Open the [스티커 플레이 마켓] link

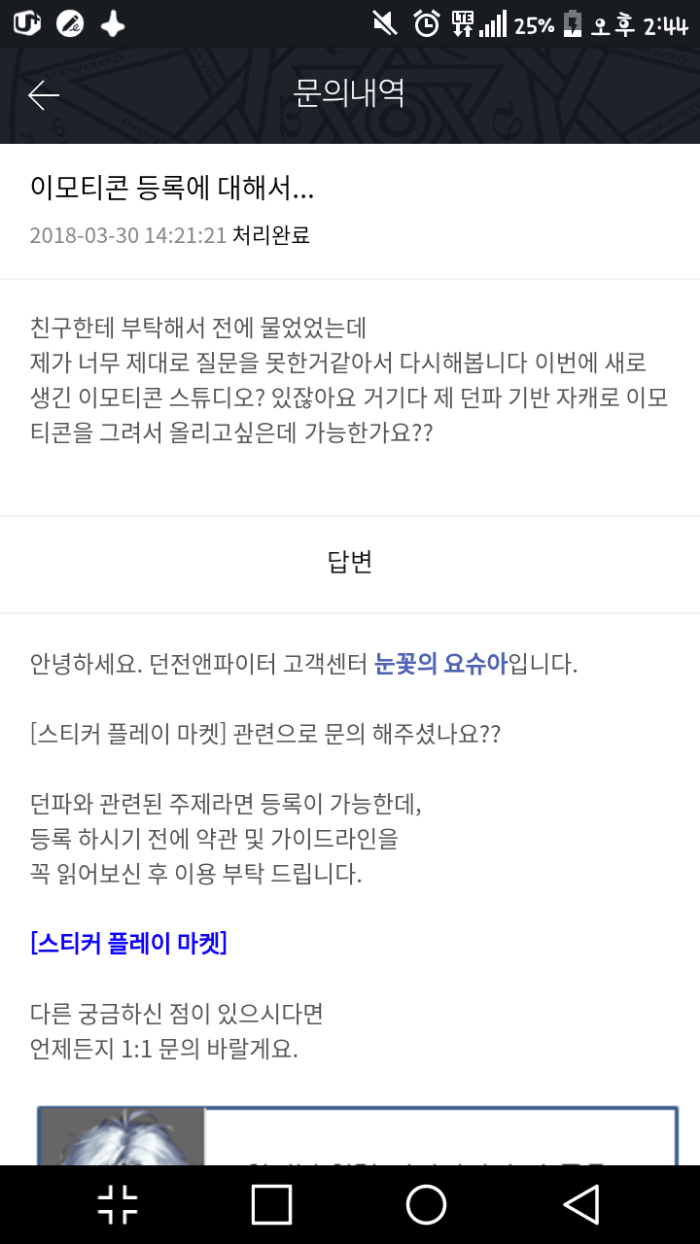pos(129,942)
